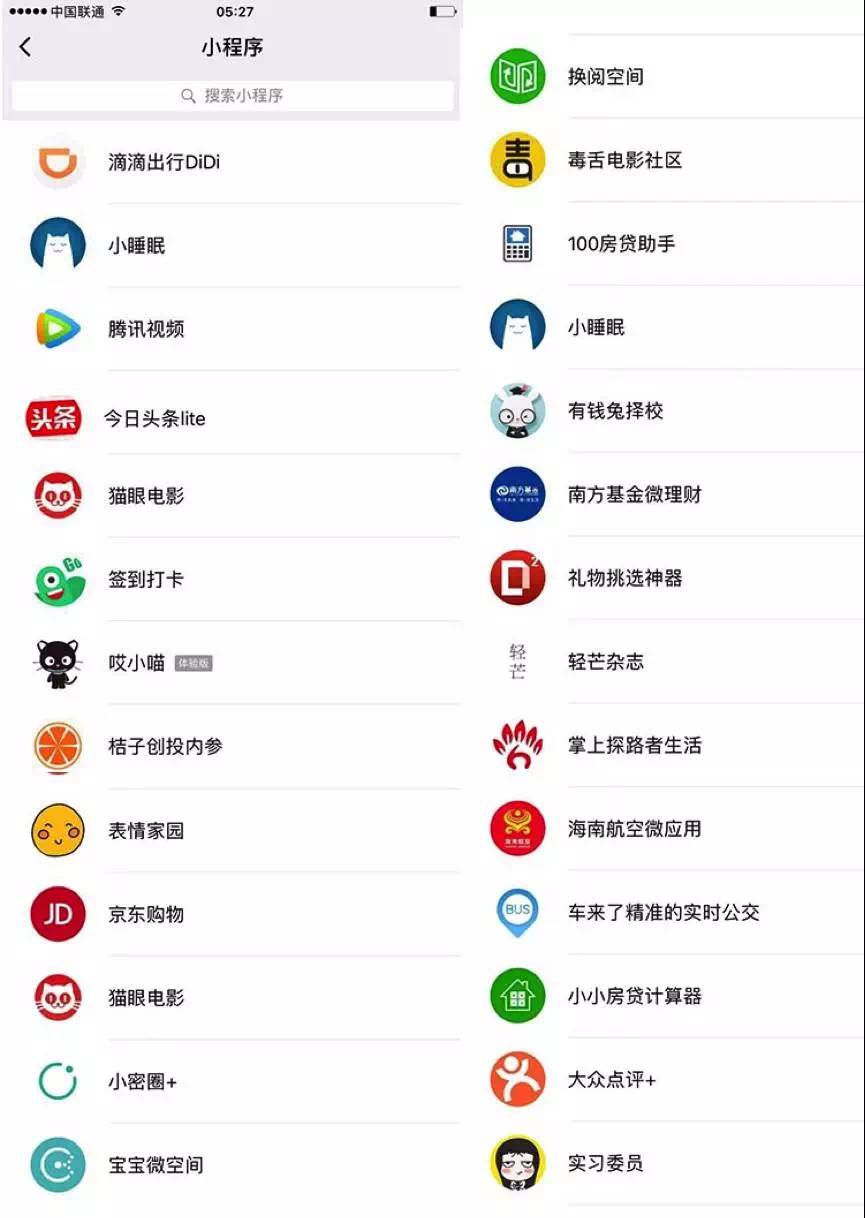865x1218 pixels.
Task: Open 宝宝微空间
Action: tap(232, 1165)
